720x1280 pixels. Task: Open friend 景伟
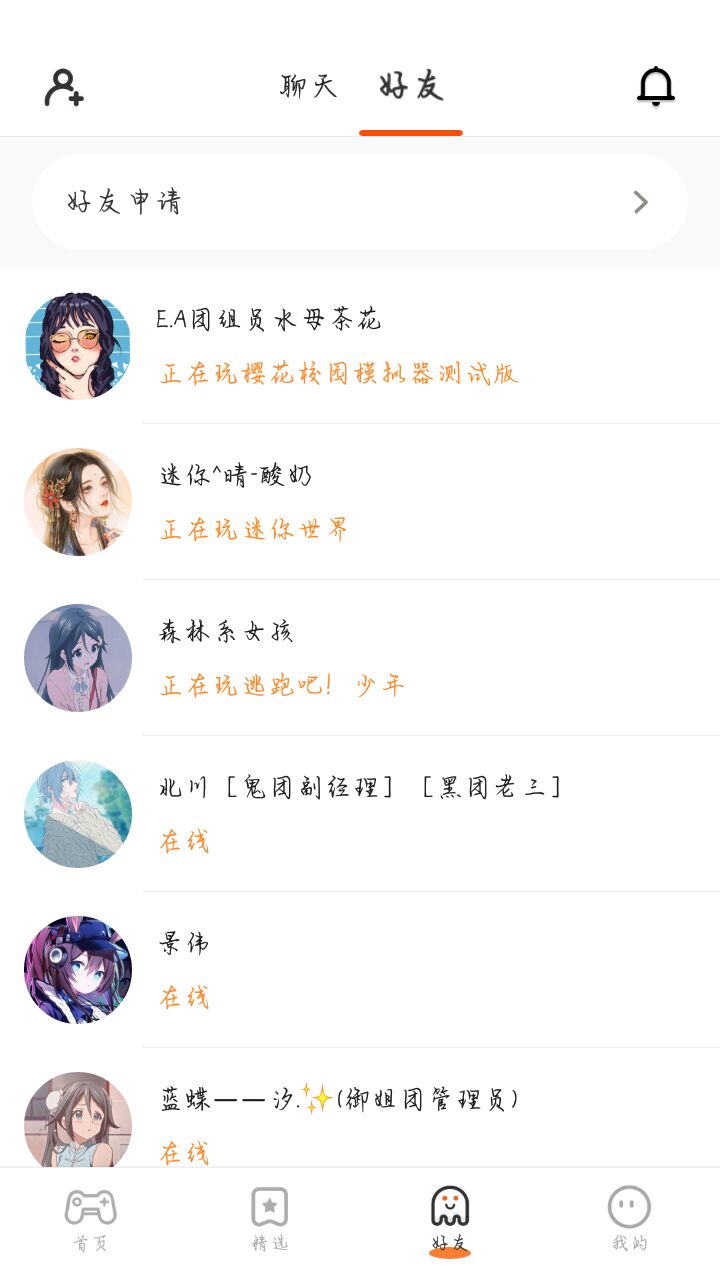360,970
